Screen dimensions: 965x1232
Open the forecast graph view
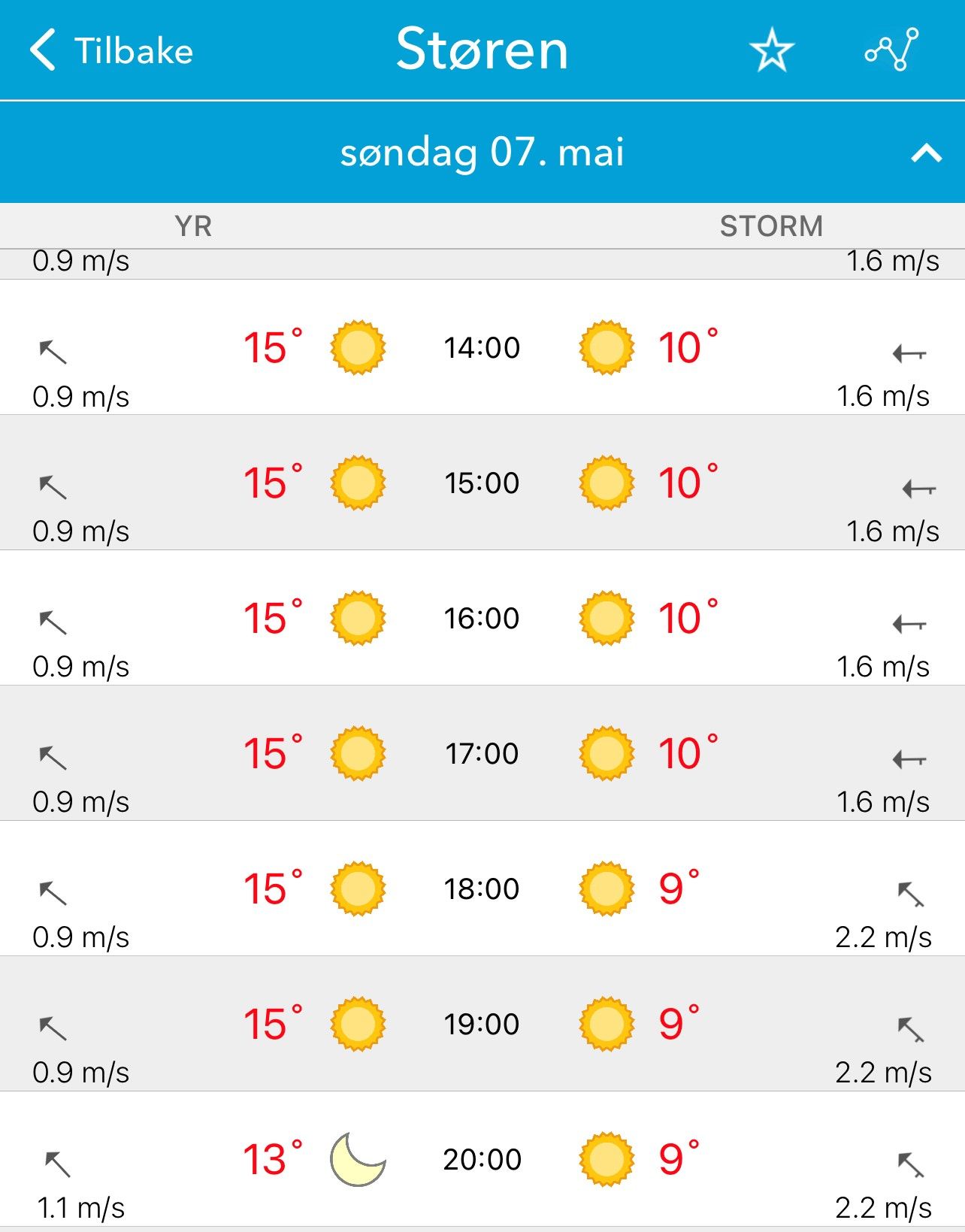coord(892,50)
